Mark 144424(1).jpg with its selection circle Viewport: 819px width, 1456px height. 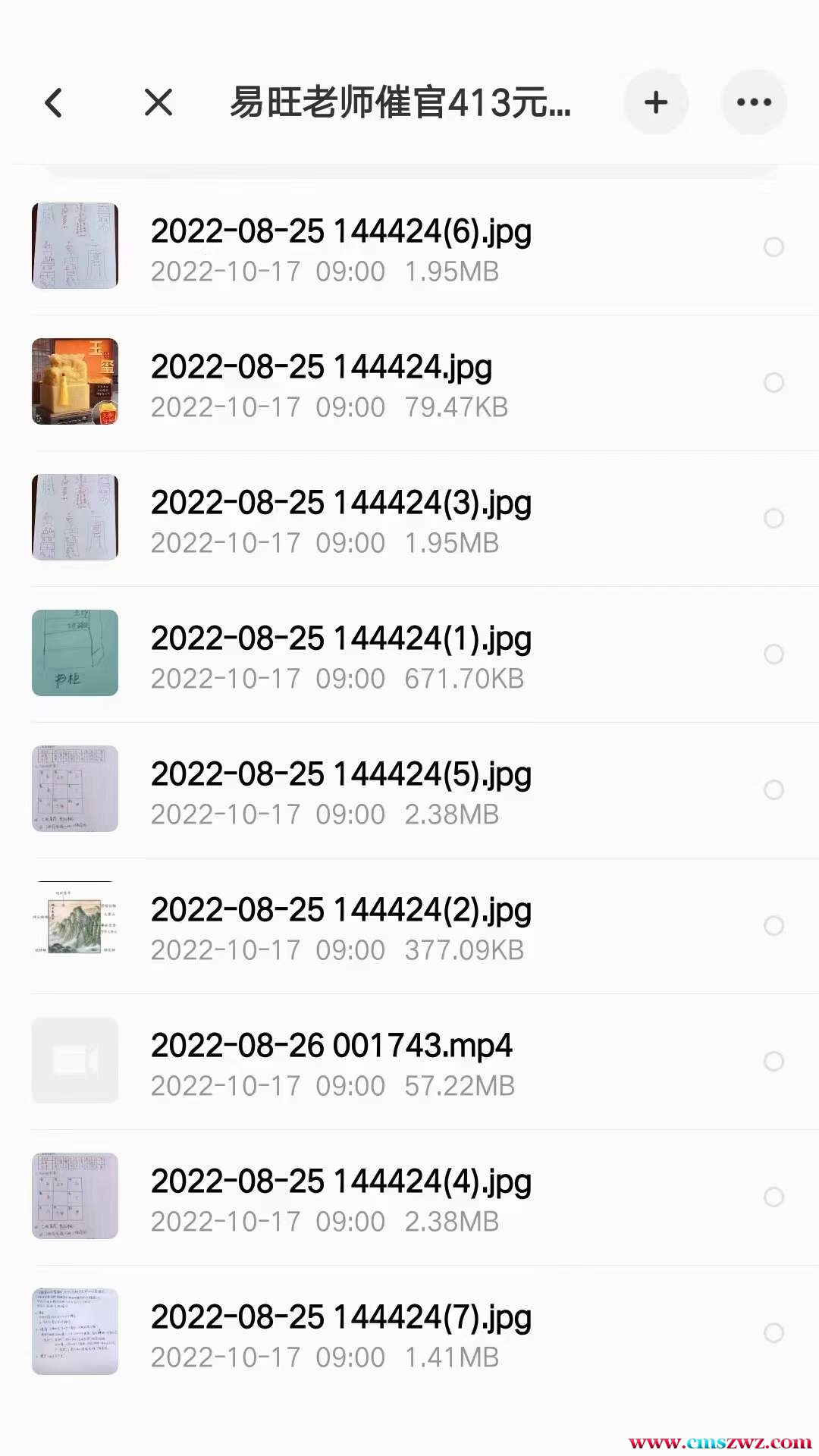pyautogui.click(x=773, y=654)
